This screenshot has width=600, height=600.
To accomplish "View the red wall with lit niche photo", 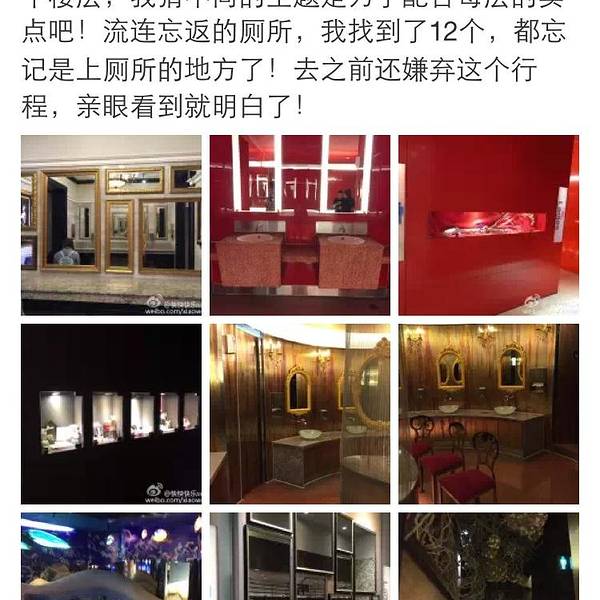I will (488, 225).
